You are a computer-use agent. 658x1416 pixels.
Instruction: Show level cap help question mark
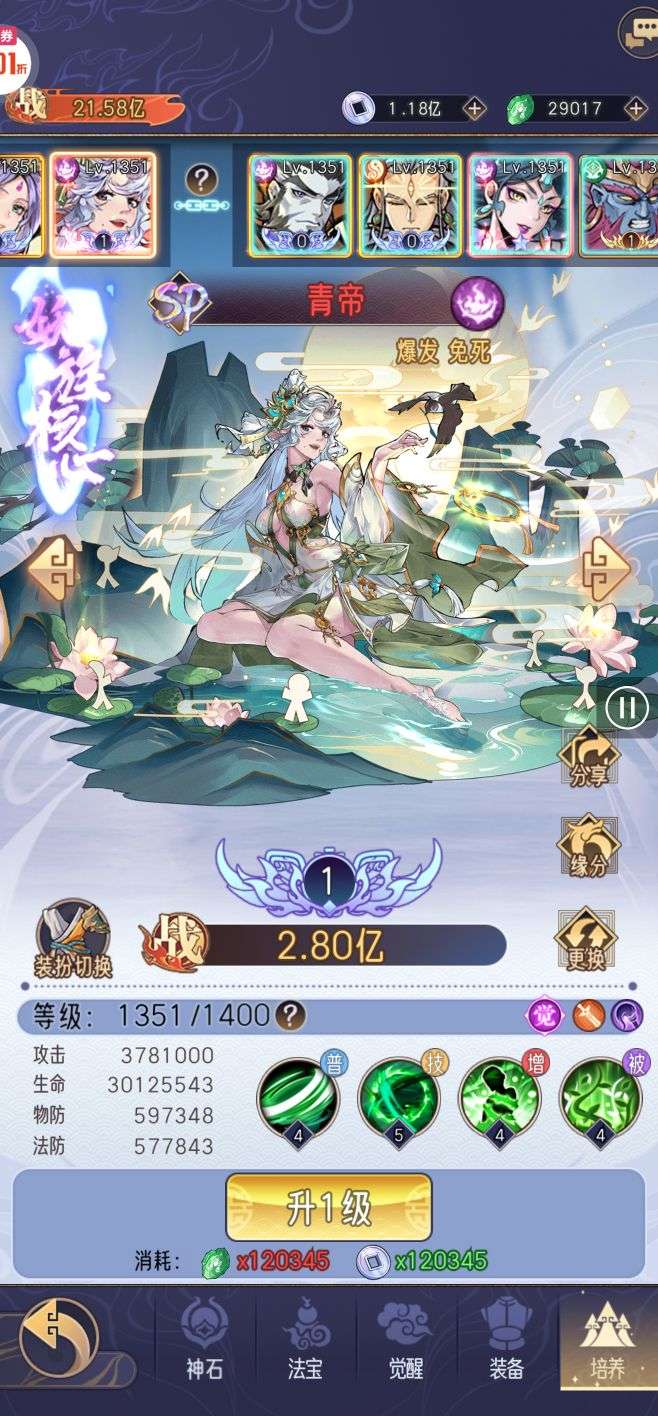point(290,1017)
